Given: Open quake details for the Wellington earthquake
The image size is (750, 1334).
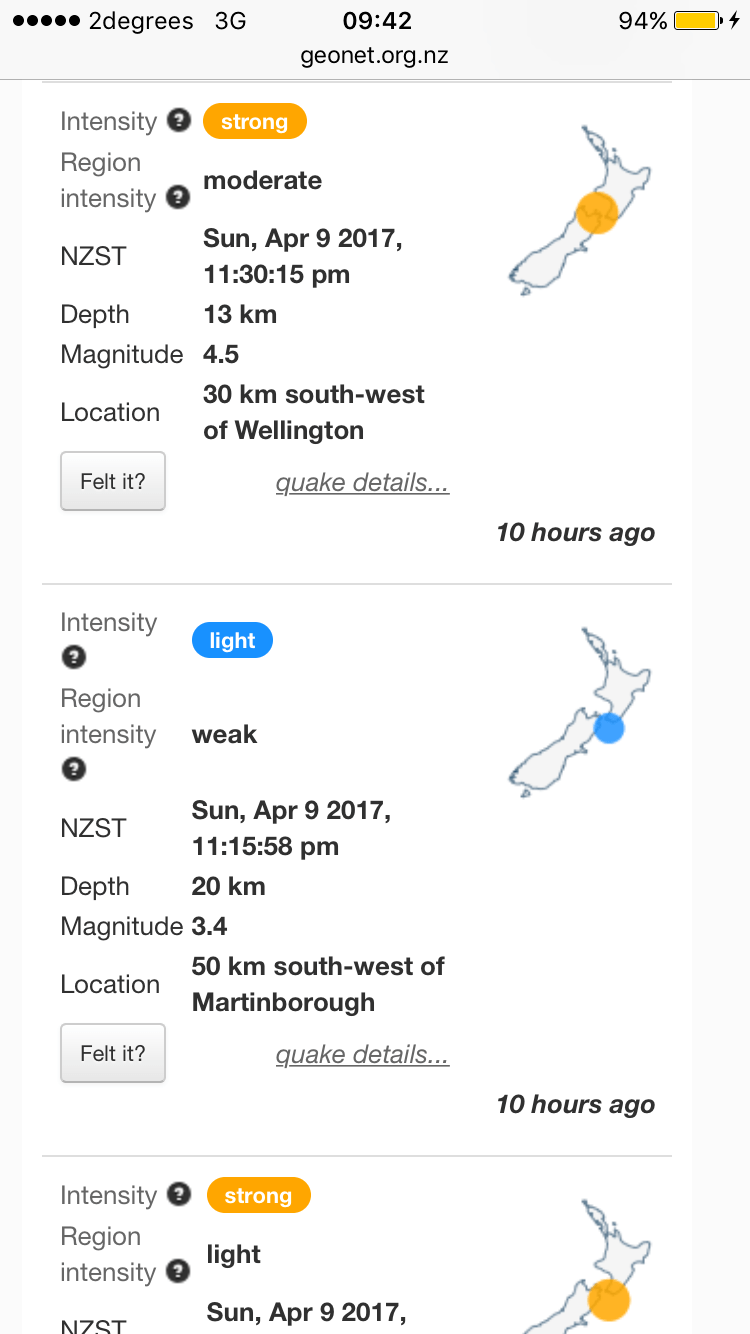Looking at the screenshot, I should 362,483.
